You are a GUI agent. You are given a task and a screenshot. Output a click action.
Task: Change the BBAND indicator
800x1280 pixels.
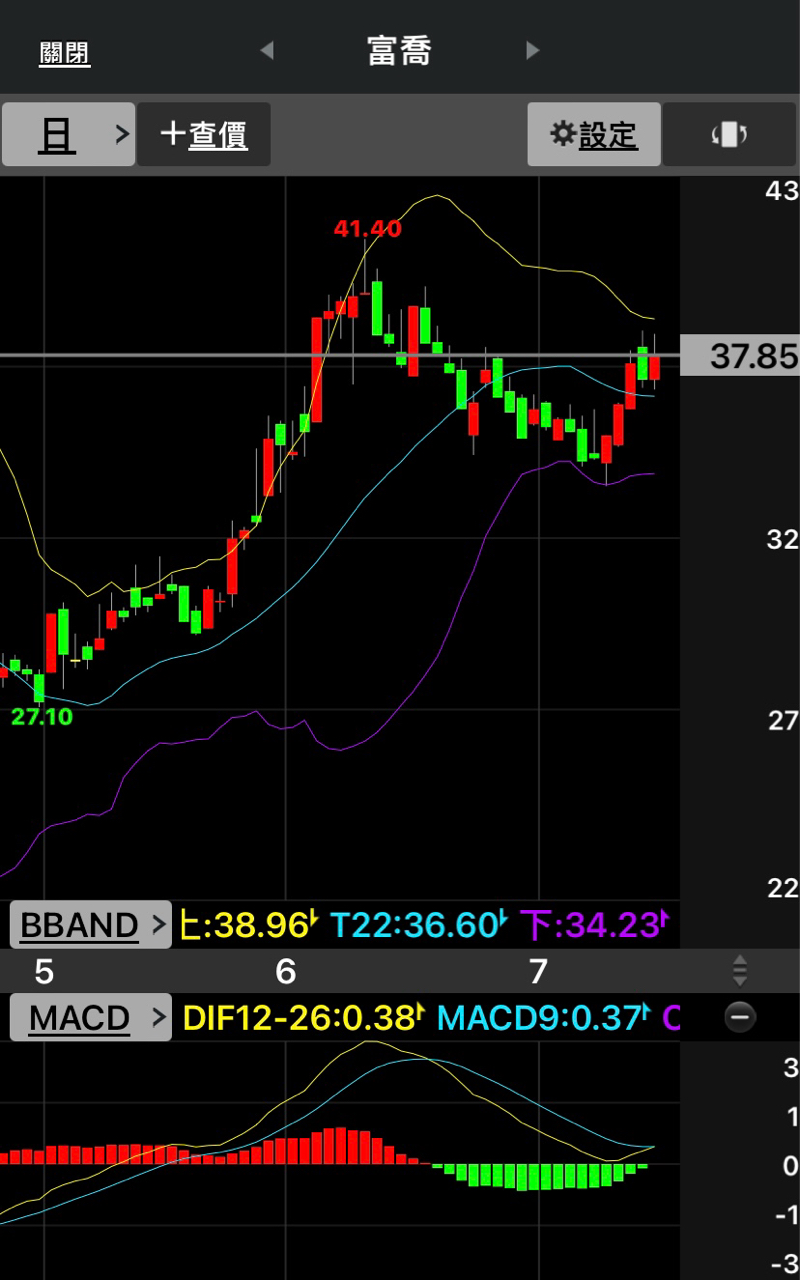[x=91, y=925]
